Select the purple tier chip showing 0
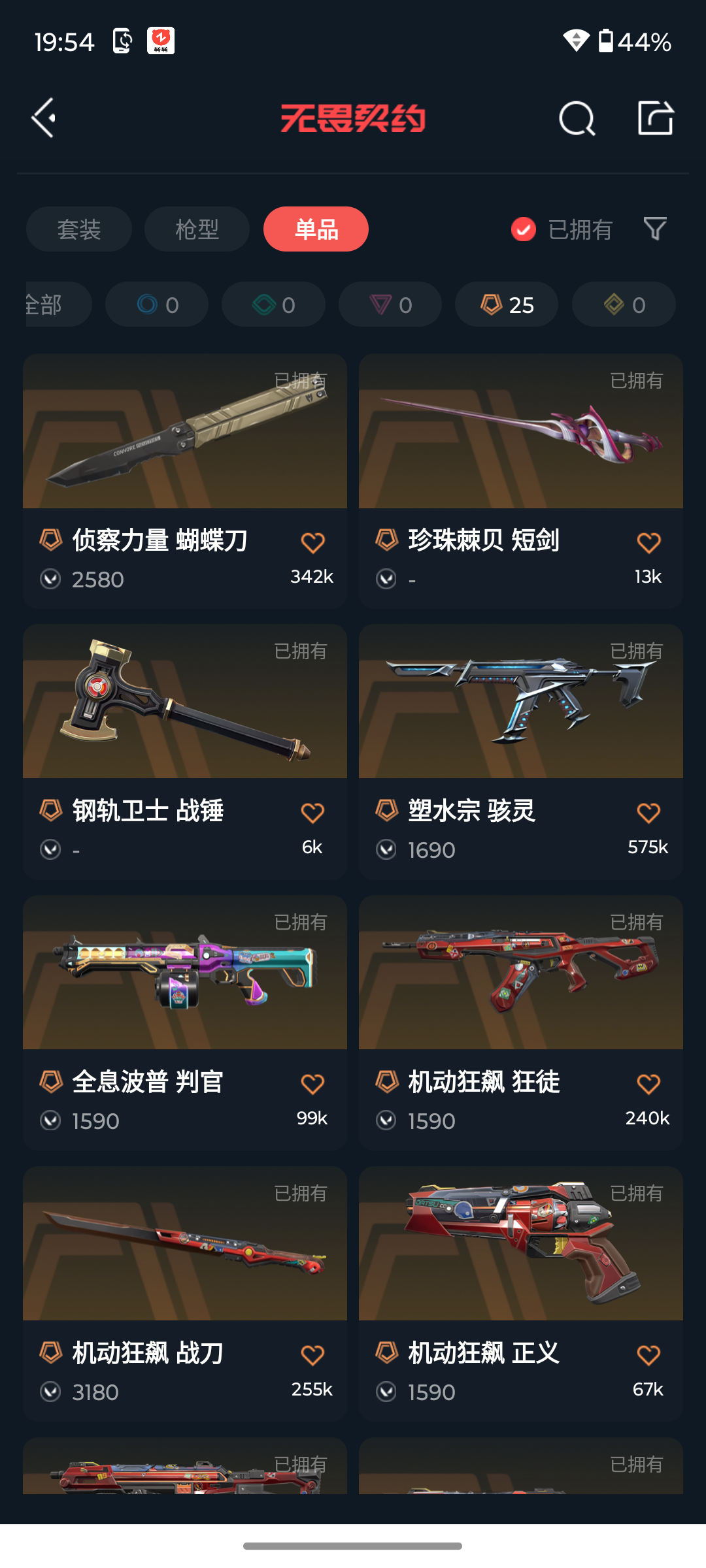This screenshot has width=706, height=1568. [390, 304]
